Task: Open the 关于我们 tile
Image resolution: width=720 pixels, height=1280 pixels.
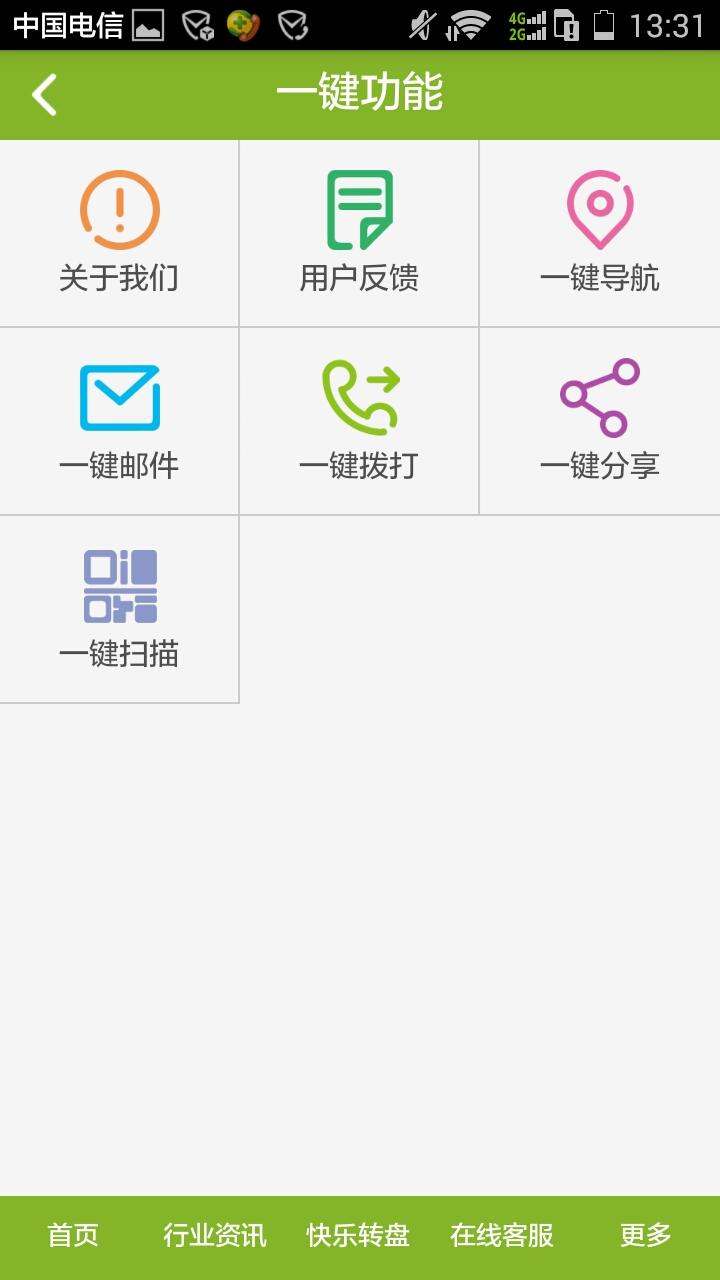Action: 119,233
